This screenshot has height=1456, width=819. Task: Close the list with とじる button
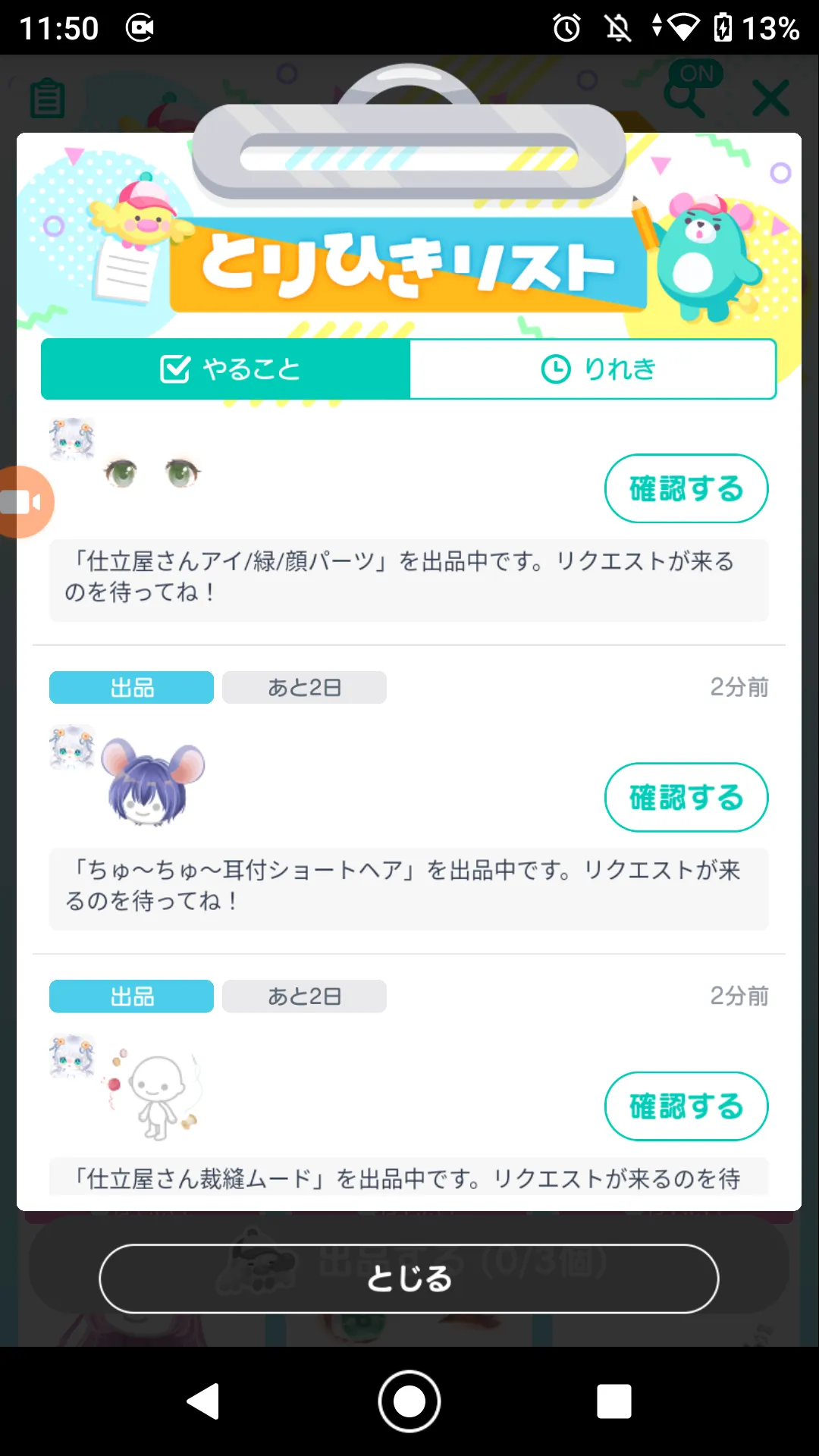coord(409,1279)
